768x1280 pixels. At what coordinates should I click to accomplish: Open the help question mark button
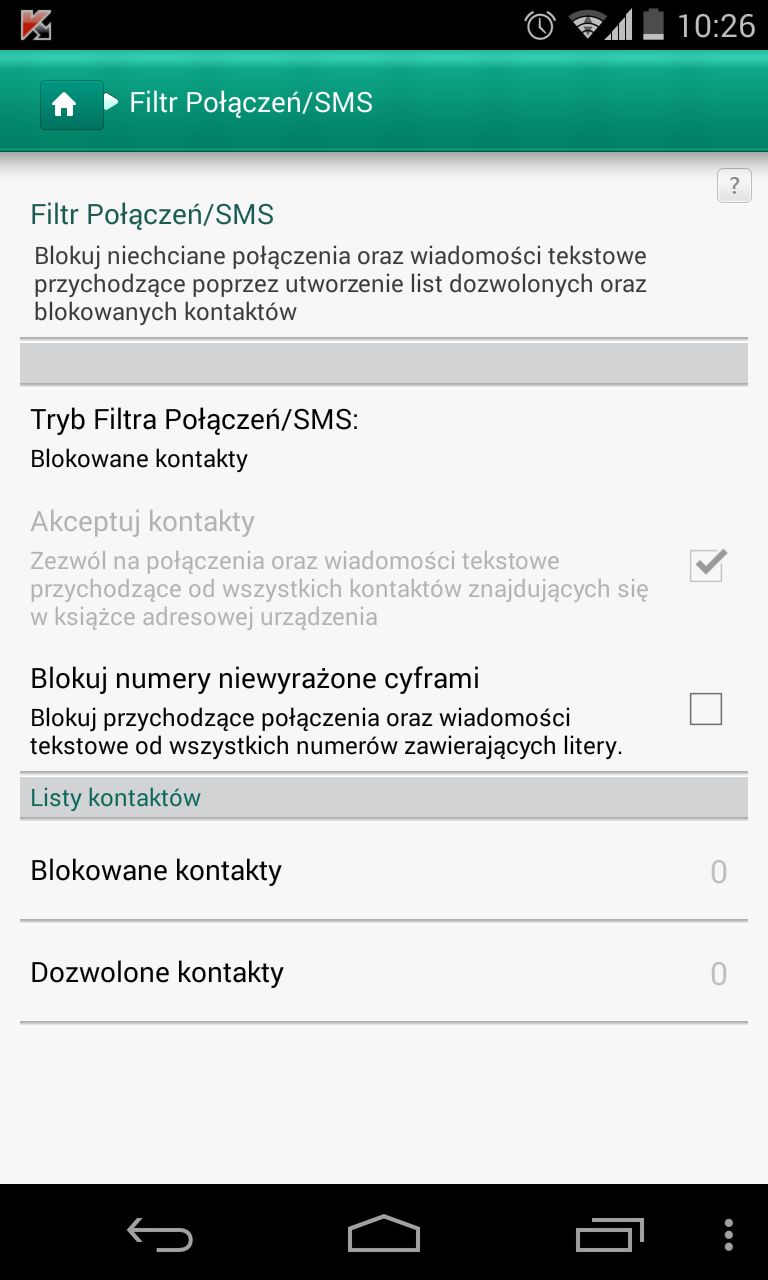pyautogui.click(x=734, y=185)
